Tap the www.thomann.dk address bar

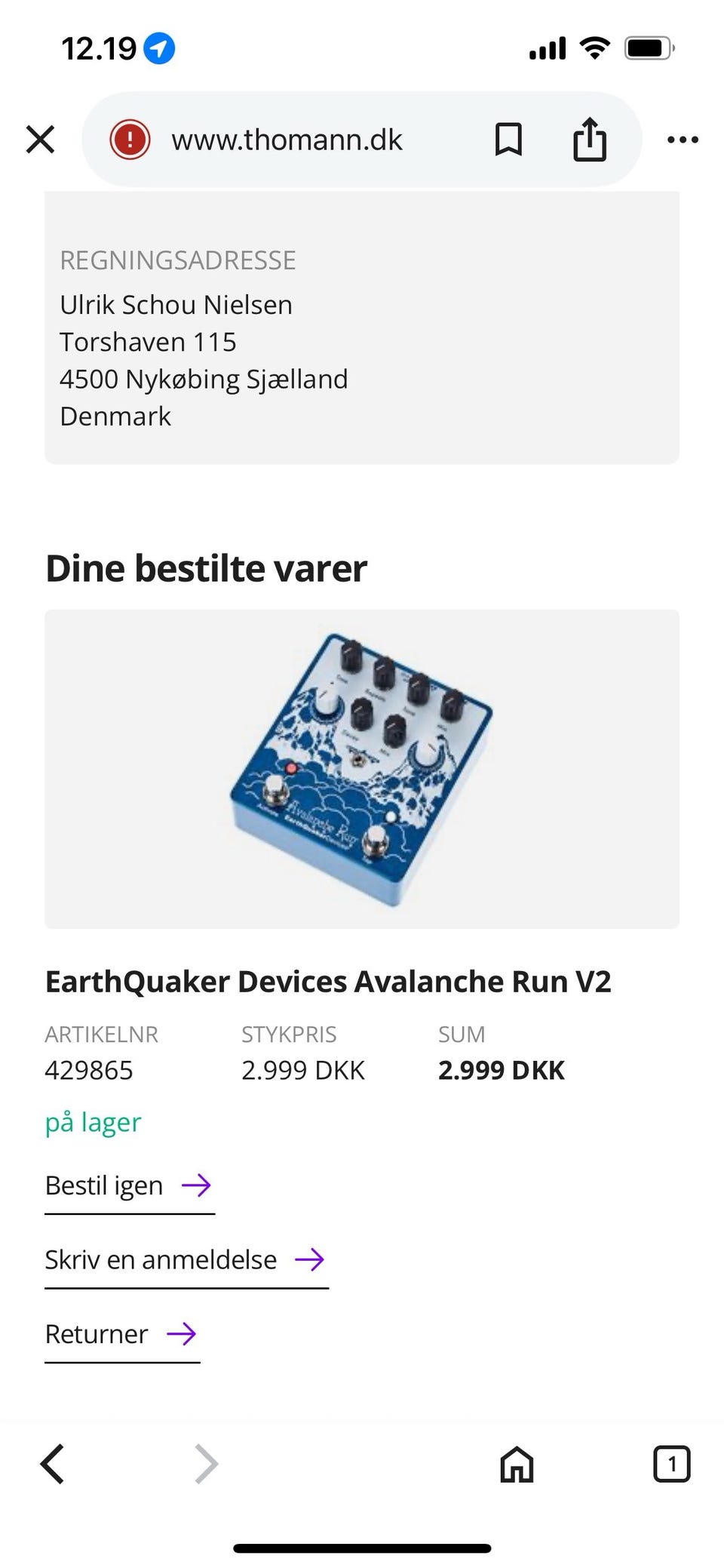tap(287, 140)
